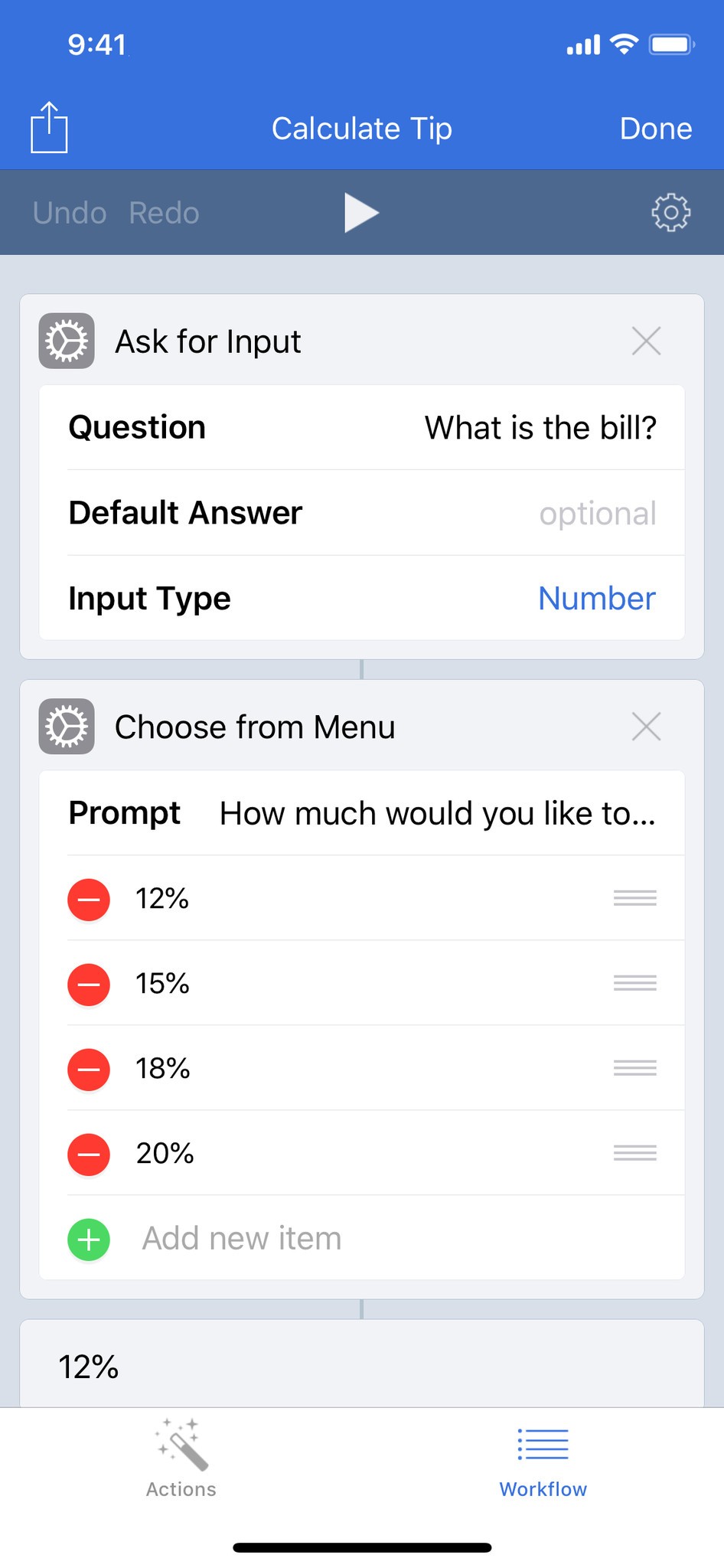Delete the 20% menu item
The height and width of the screenshot is (1568, 724).
(89, 1154)
